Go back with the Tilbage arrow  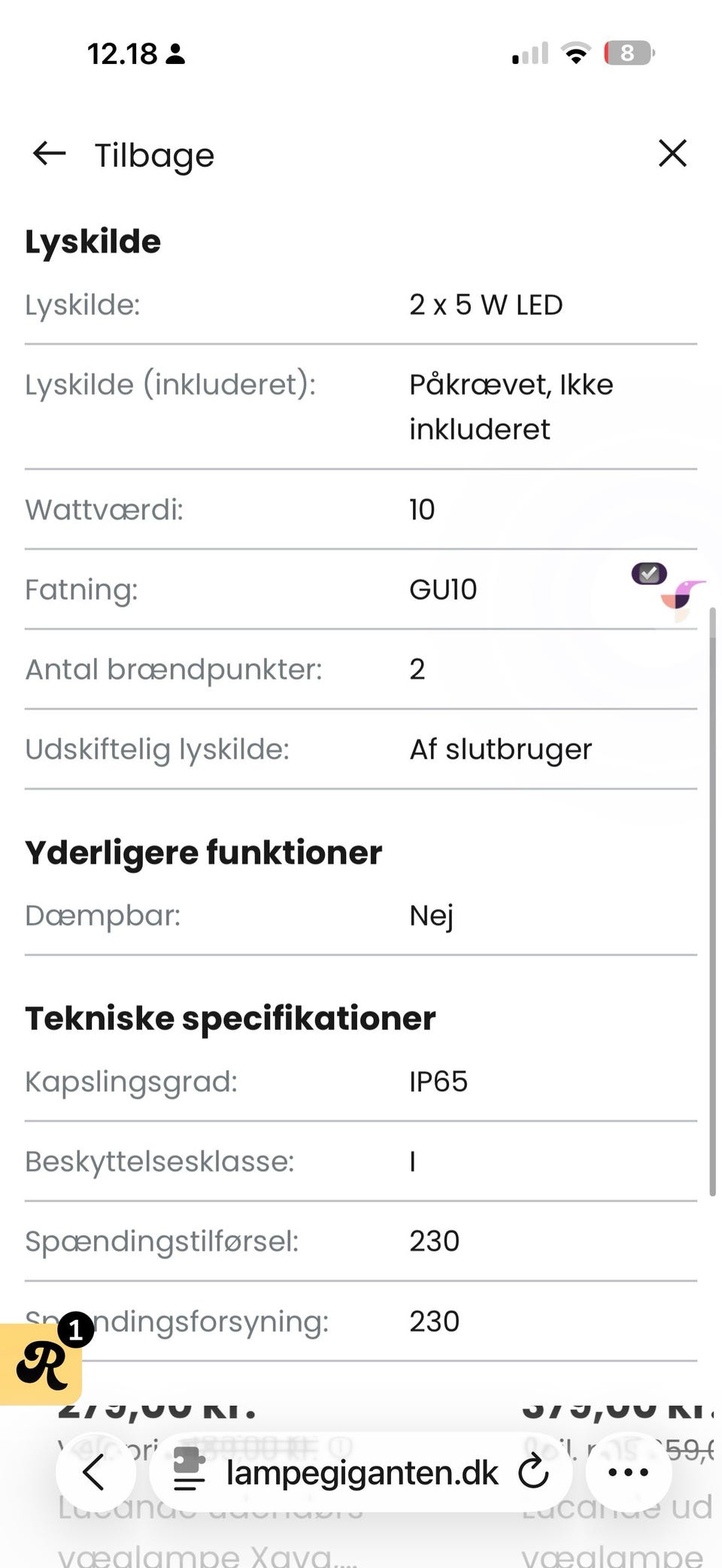[x=50, y=154]
